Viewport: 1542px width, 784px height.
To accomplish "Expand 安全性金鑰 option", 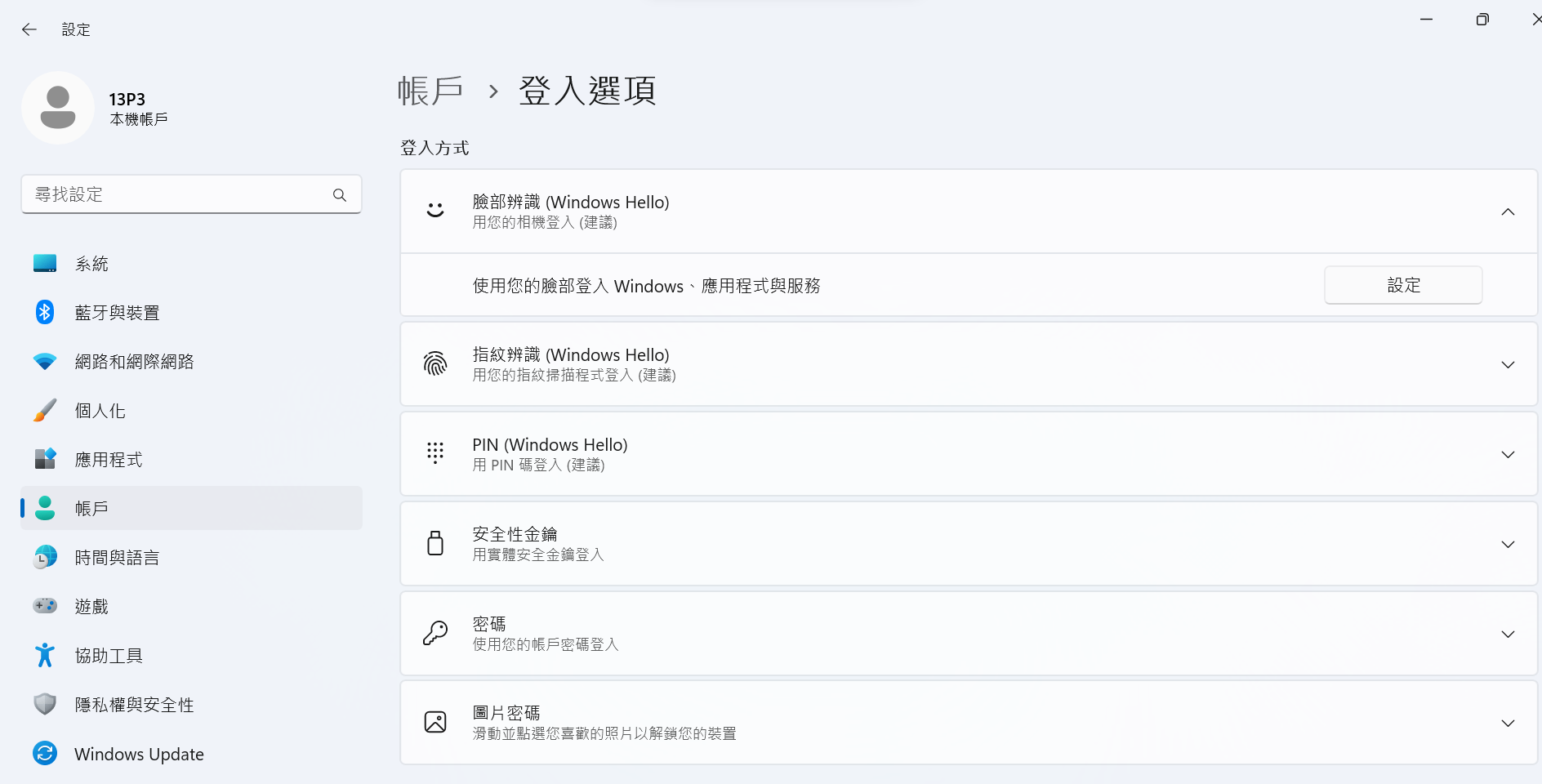I will (1508, 544).
